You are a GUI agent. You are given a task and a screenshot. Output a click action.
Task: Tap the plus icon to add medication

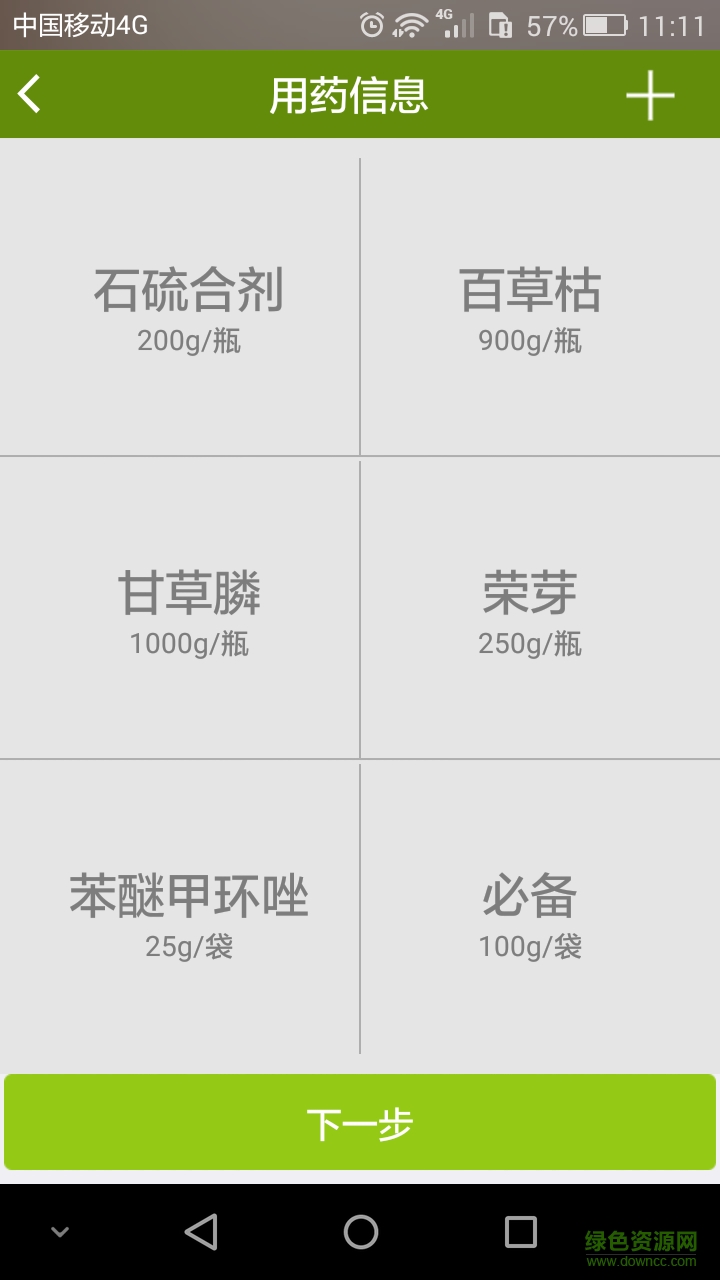[x=651, y=95]
